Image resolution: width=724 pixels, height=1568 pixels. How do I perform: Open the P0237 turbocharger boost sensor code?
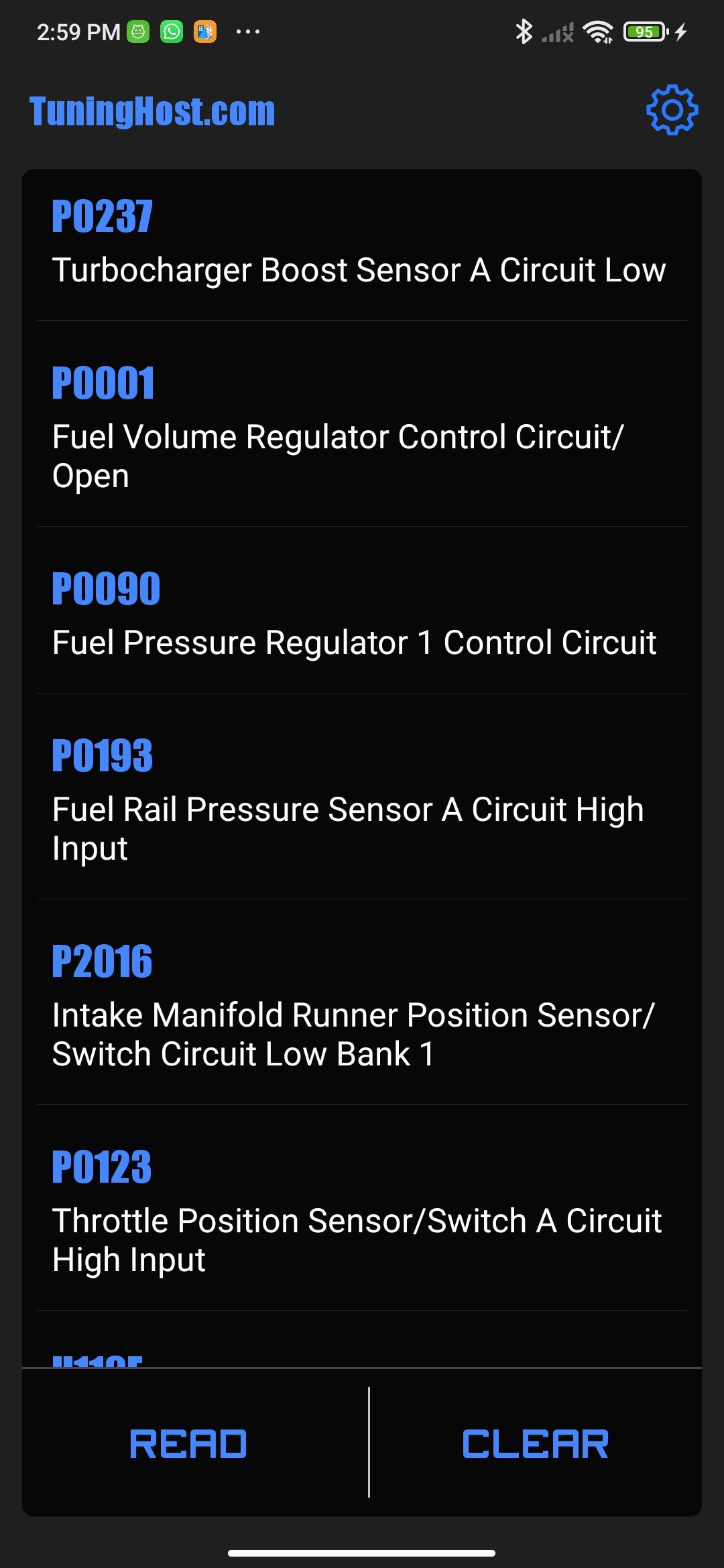click(x=361, y=244)
